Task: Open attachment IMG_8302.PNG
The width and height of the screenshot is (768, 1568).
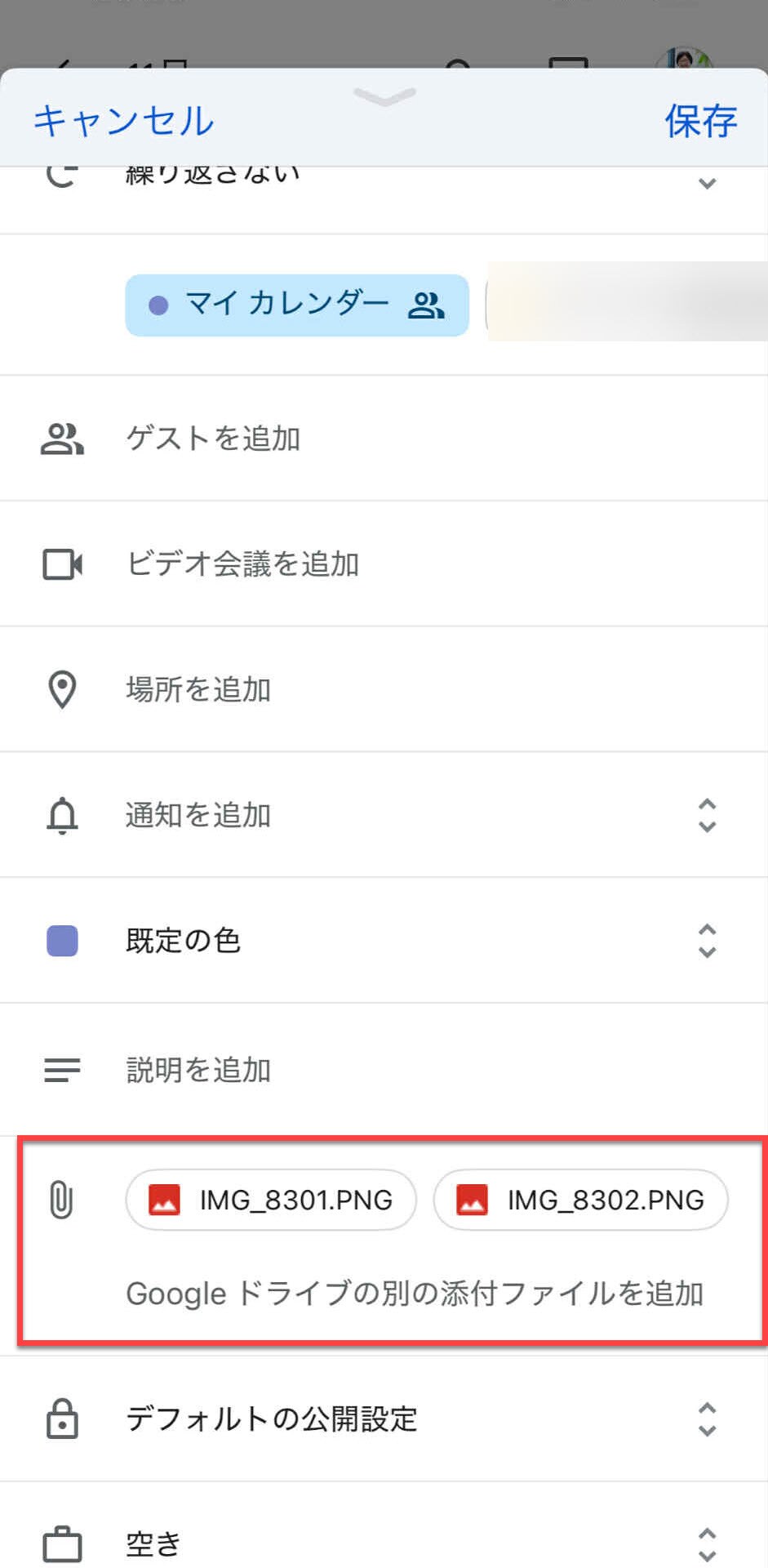Action: pos(580,1200)
